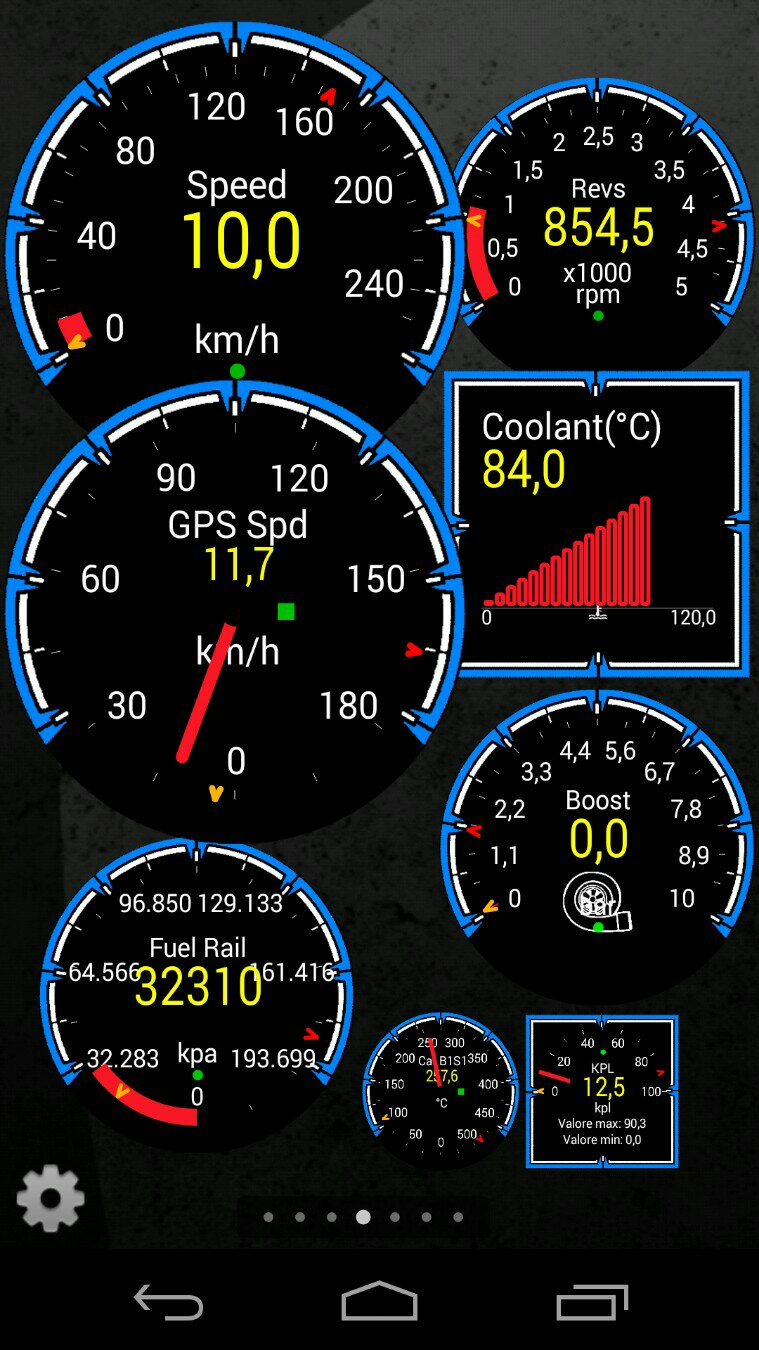Go to the Android home screen
This screenshot has height=1350, width=759.
(x=379, y=1302)
